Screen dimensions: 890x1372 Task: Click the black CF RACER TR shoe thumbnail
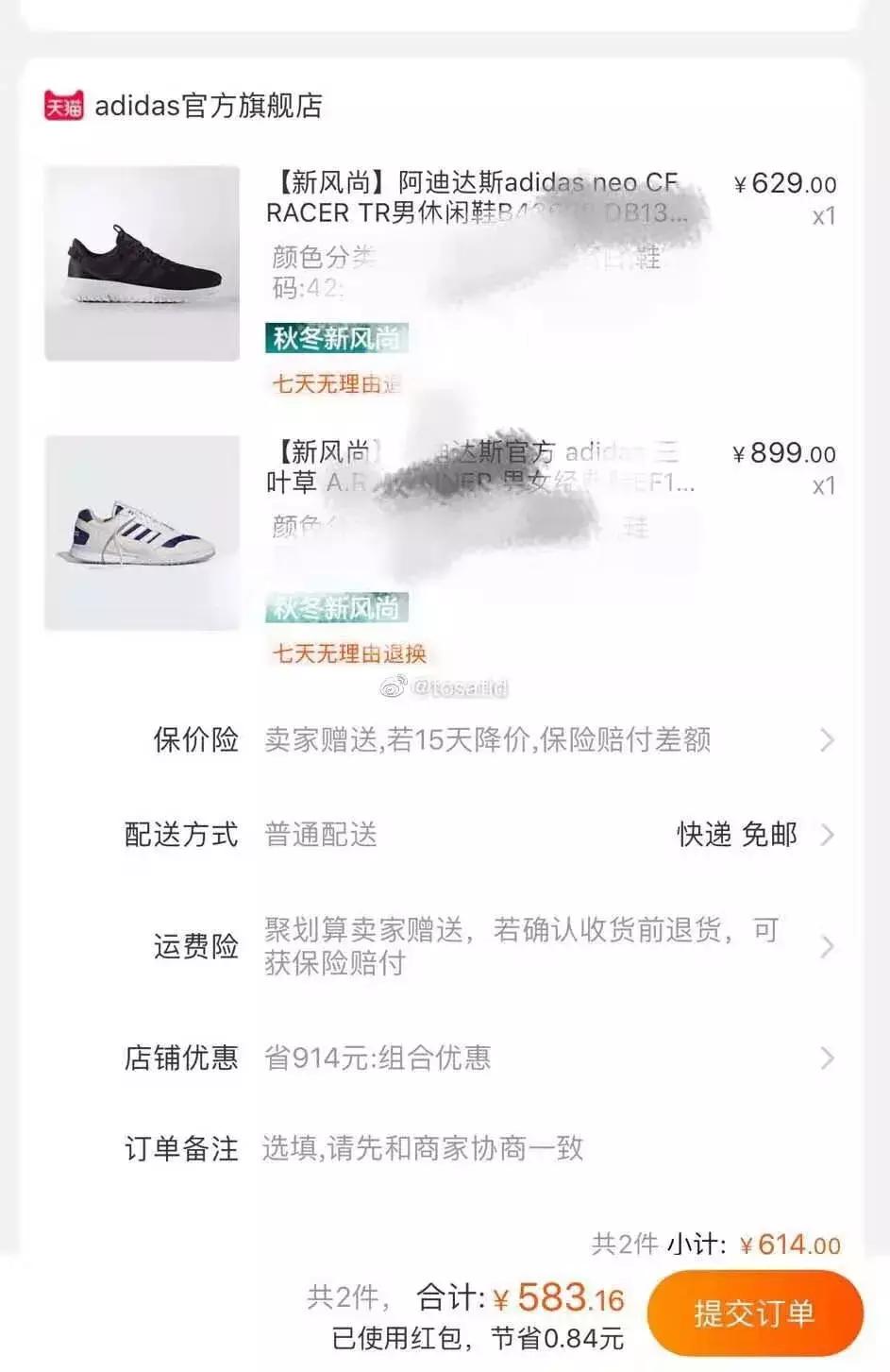pos(141,264)
